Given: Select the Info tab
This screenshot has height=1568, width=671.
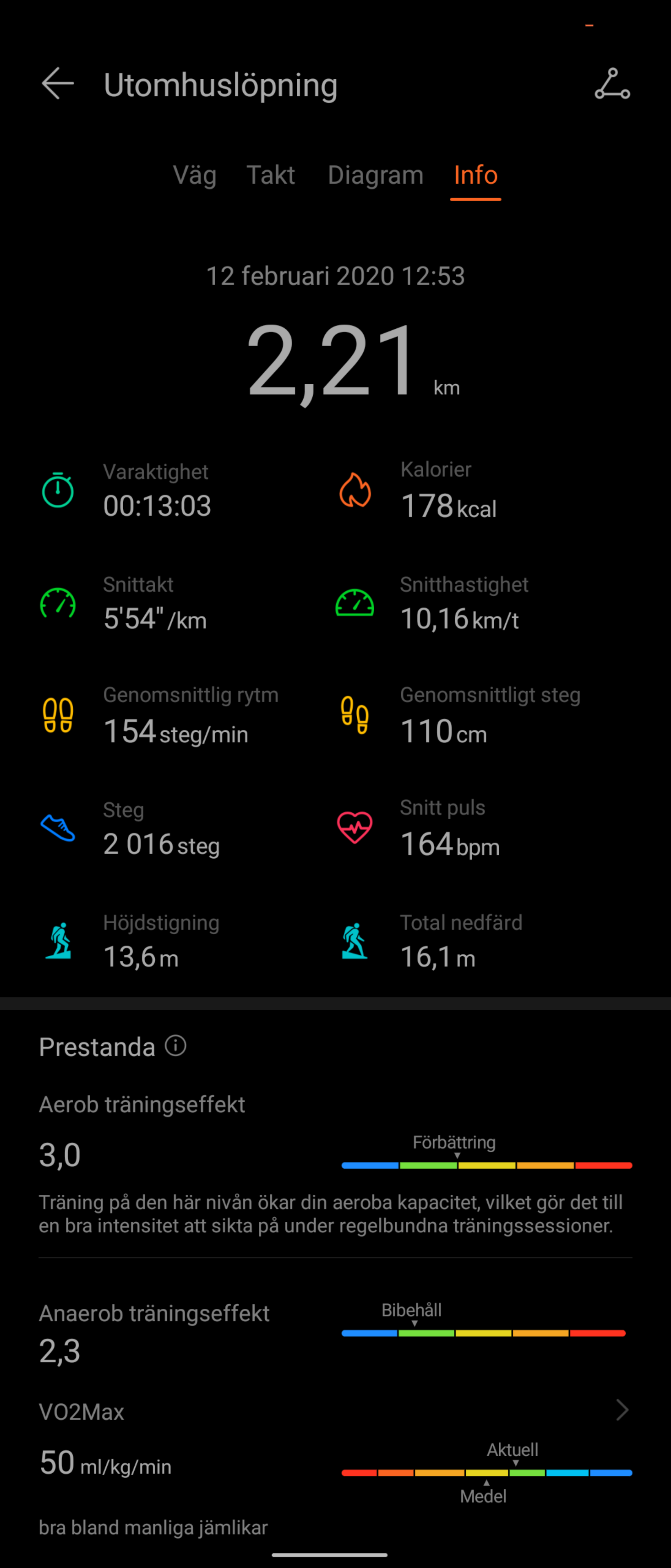Looking at the screenshot, I should click(476, 175).
